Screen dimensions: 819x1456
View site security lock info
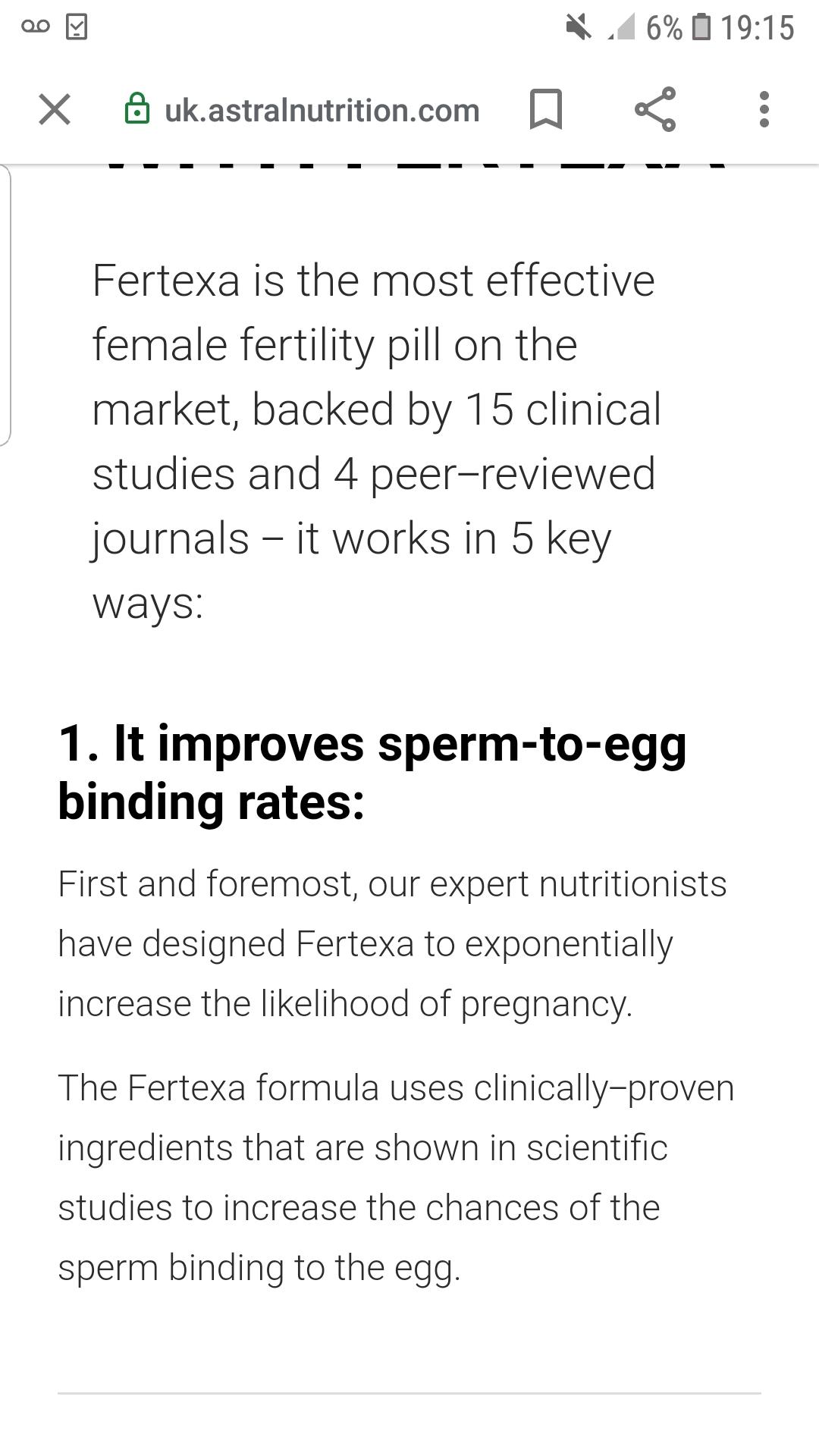coord(137,108)
